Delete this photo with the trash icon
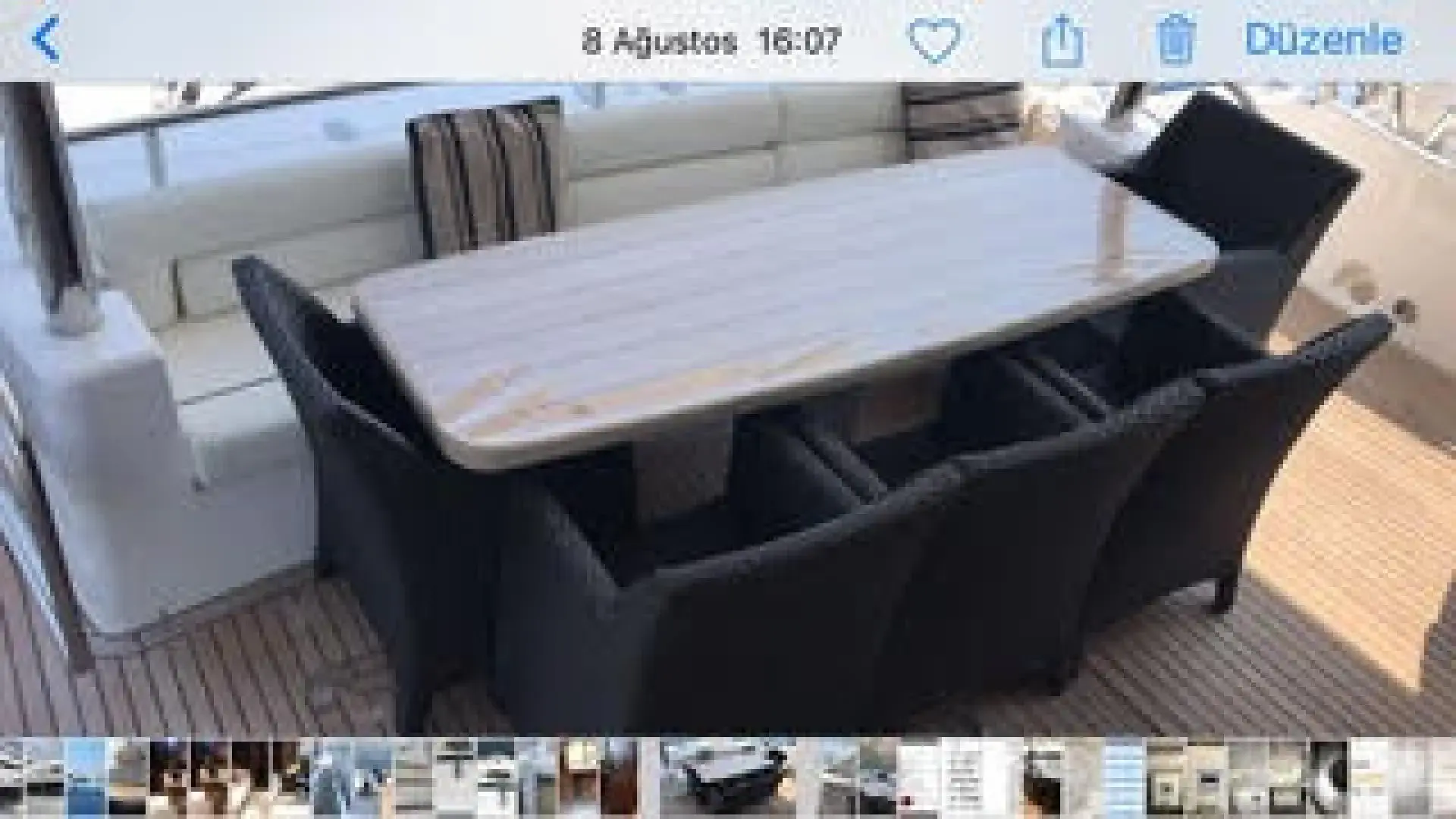The image size is (1456, 819). pos(1175,41)
